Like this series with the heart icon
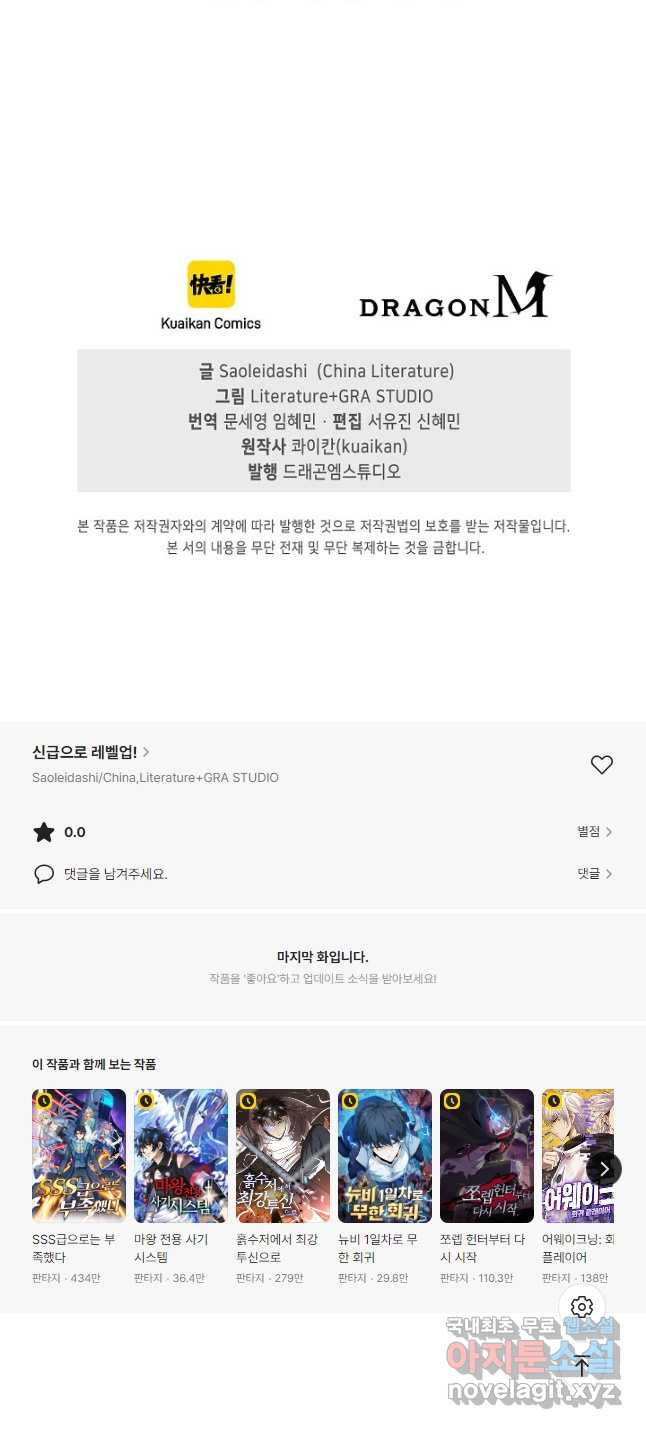This screenshot has height=1429, width=646. [x=601, y=765]
